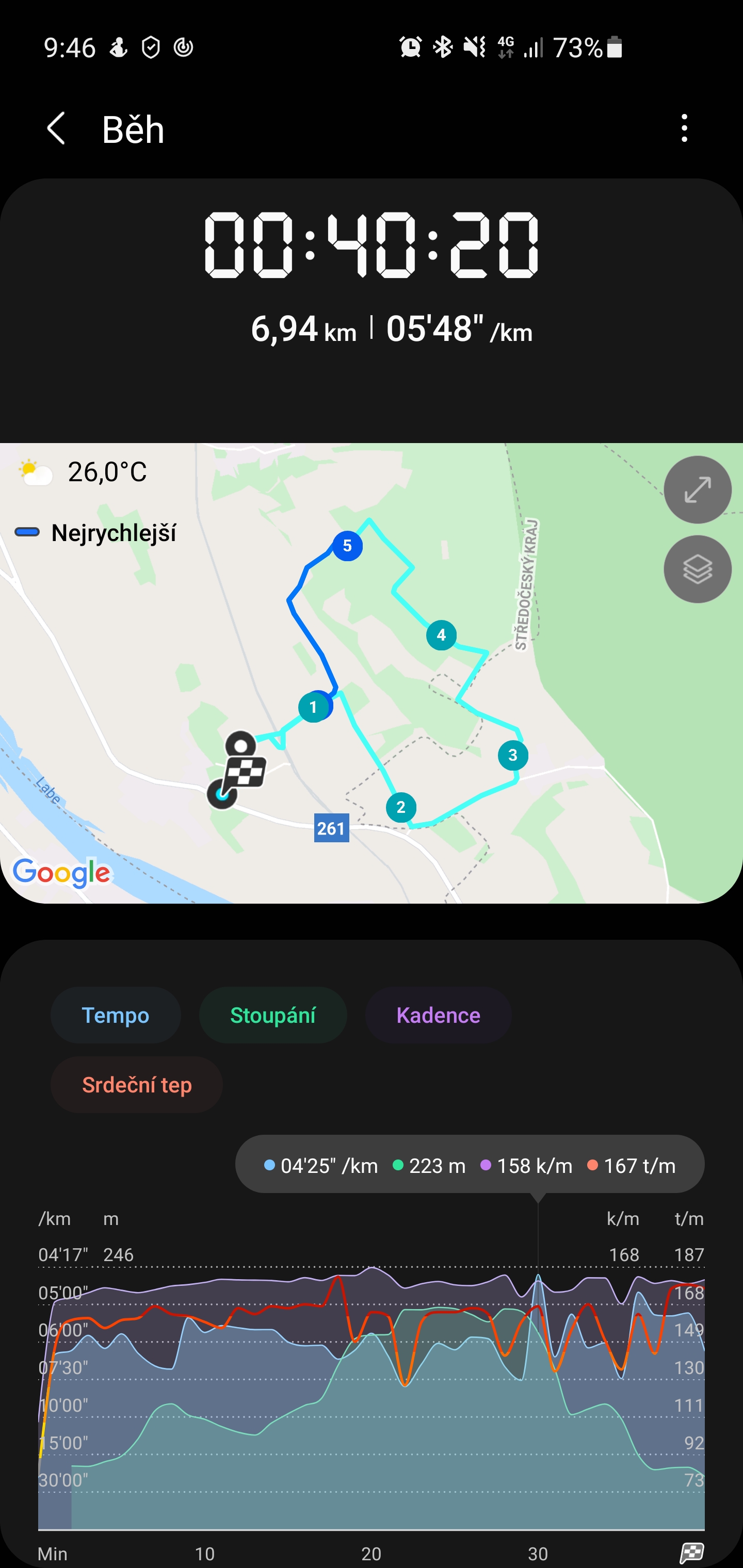743x1568 pixels.
Task: Toggle the Kadence chart chip
Action: point(438,1015)
